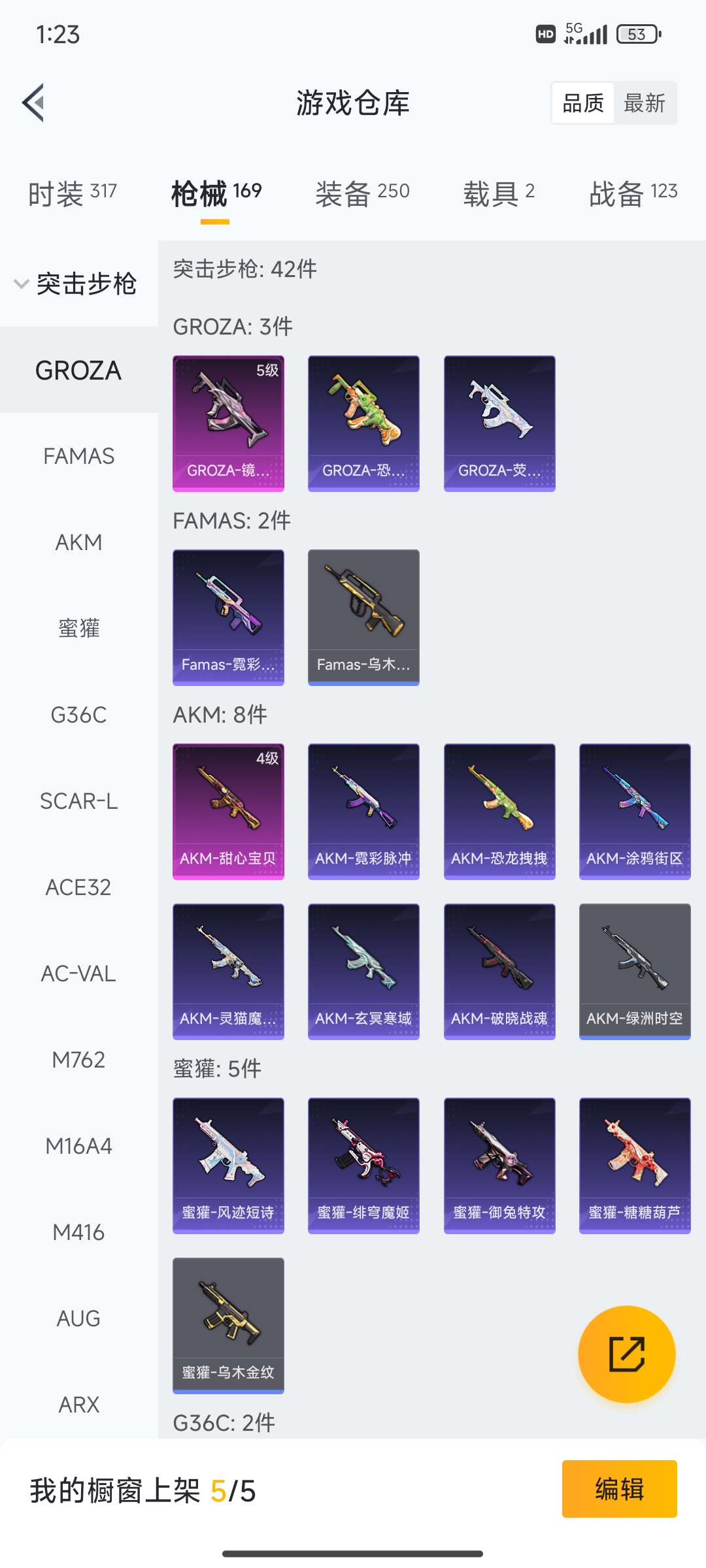Tap the 编辑 button for showcase

[x=619, y=1489]
